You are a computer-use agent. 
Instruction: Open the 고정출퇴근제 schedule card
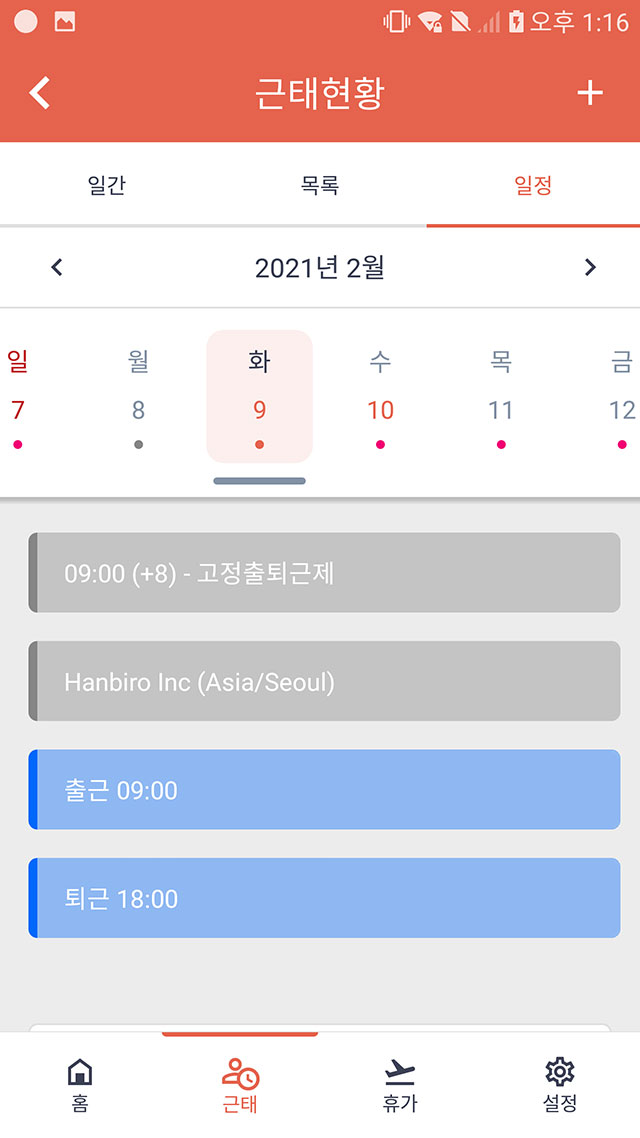pos(324,573)
